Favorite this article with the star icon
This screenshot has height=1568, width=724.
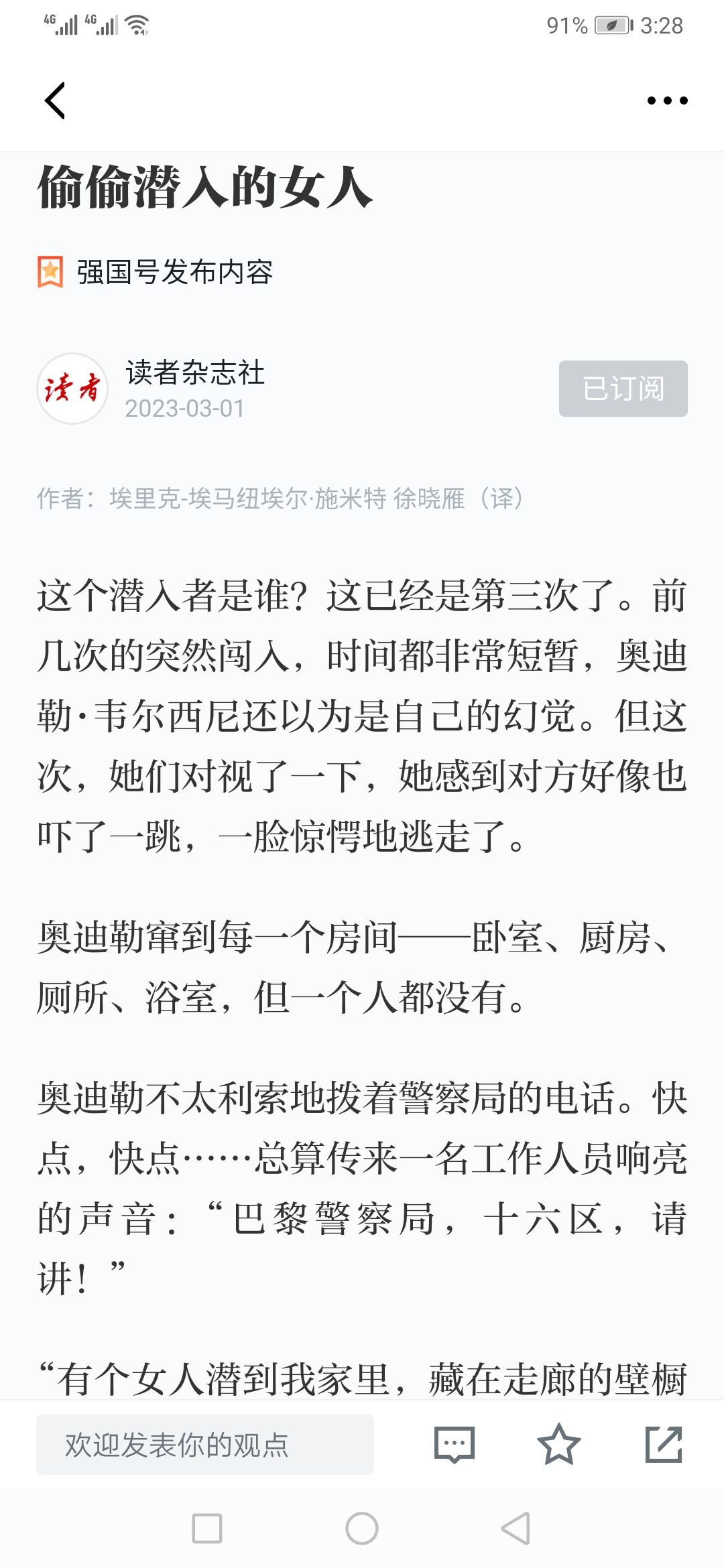pos(558,1445)
